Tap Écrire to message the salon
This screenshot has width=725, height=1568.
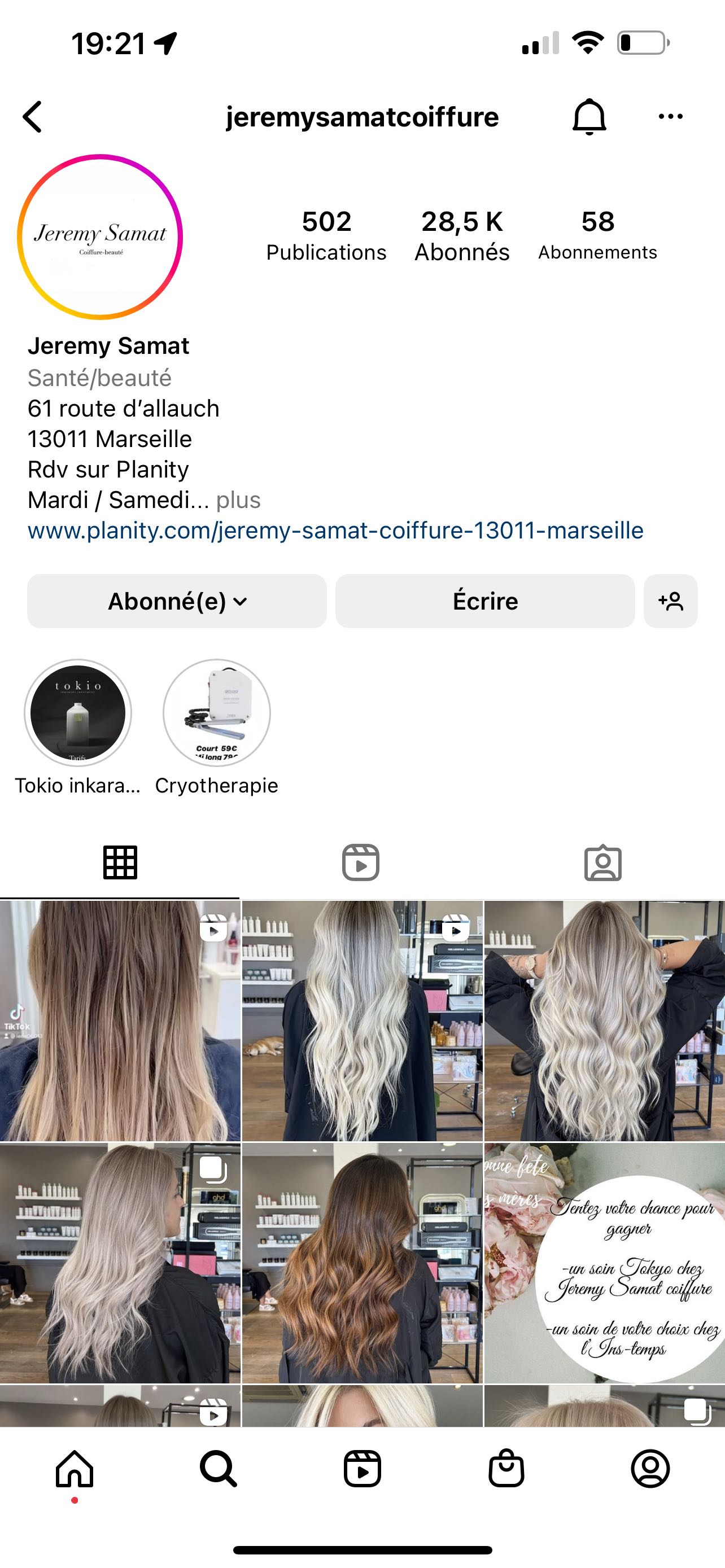tap(485, 601)
